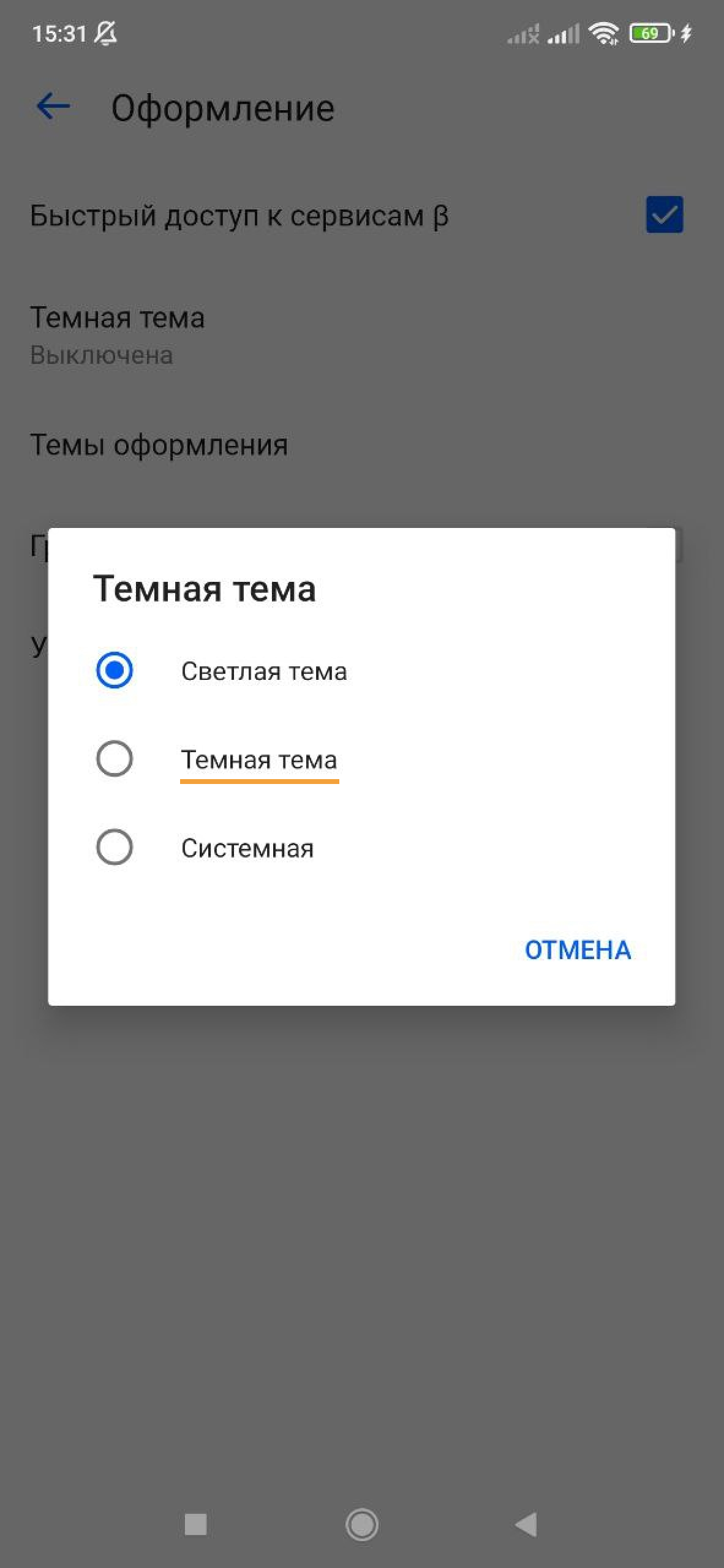The width and height of the screenshot is (724, 1568).
Task: Tap the system back navigation button
Action: tap(526, 1525)
